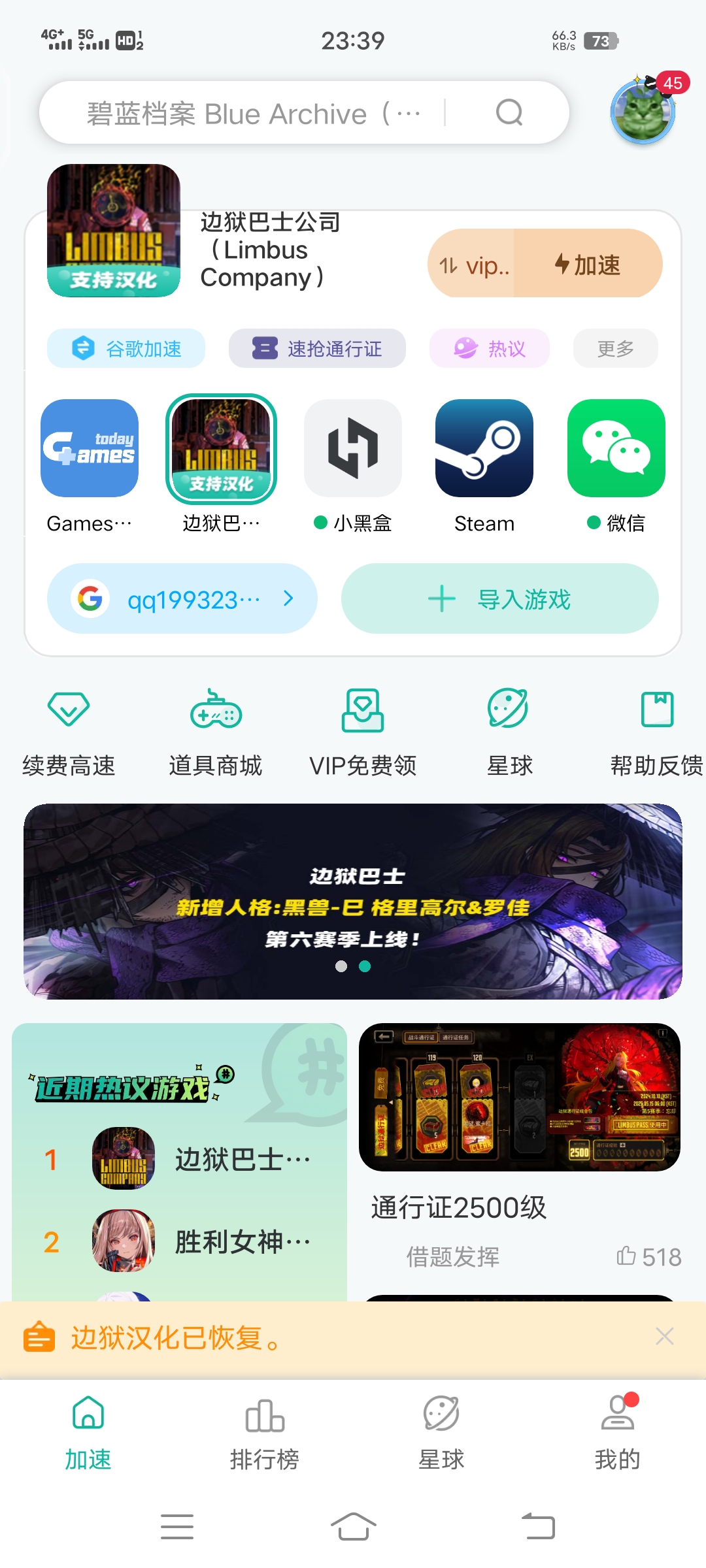Open the 边狱巴士 第六赛季 banner

(x=353, y=901)
